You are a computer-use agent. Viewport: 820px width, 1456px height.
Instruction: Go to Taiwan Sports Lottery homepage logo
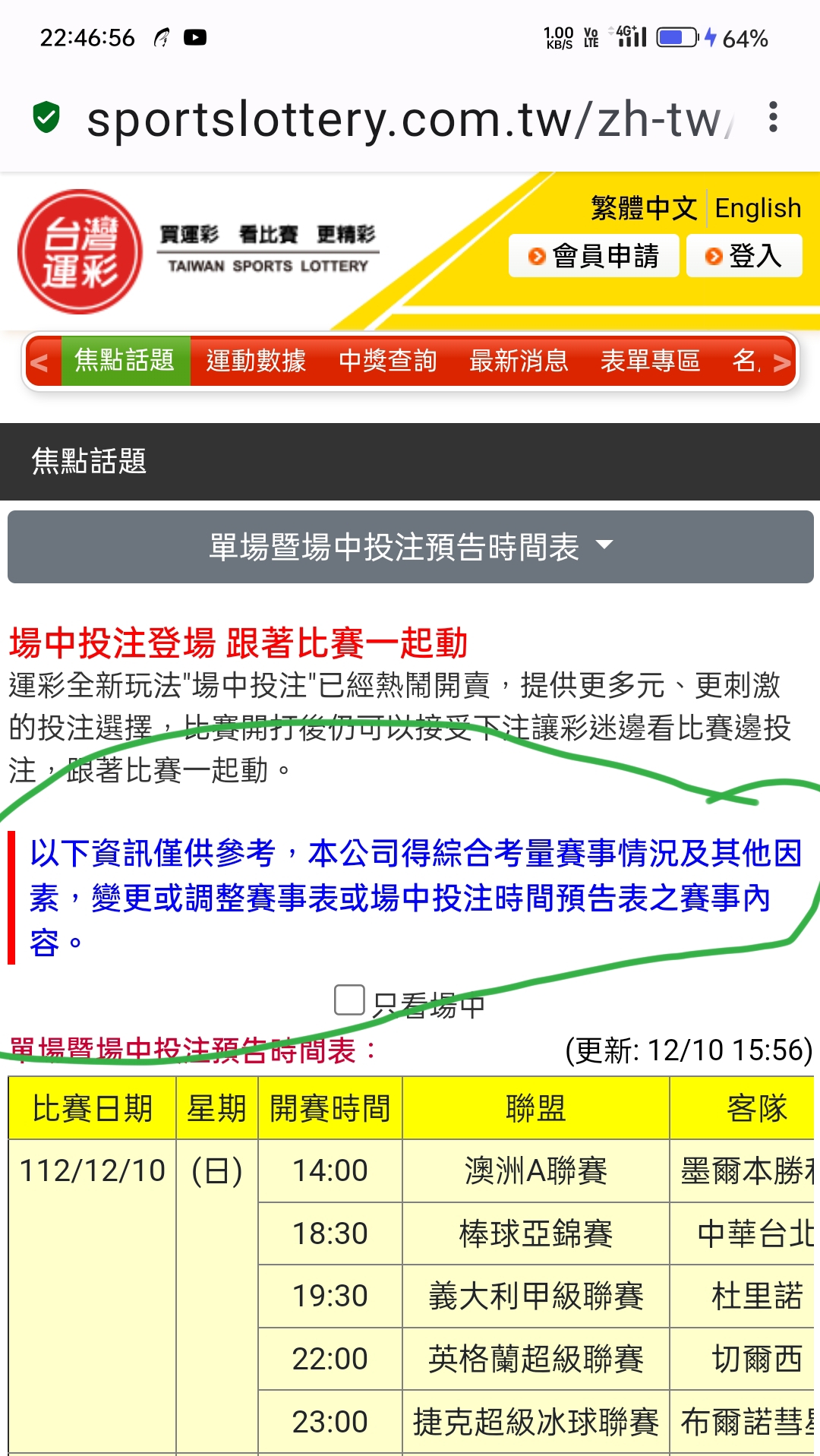(x=80, y=251)
